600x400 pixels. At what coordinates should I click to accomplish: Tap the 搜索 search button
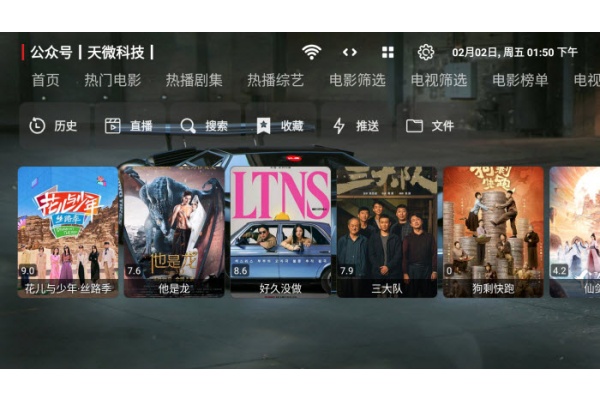(x=205, y=126)
